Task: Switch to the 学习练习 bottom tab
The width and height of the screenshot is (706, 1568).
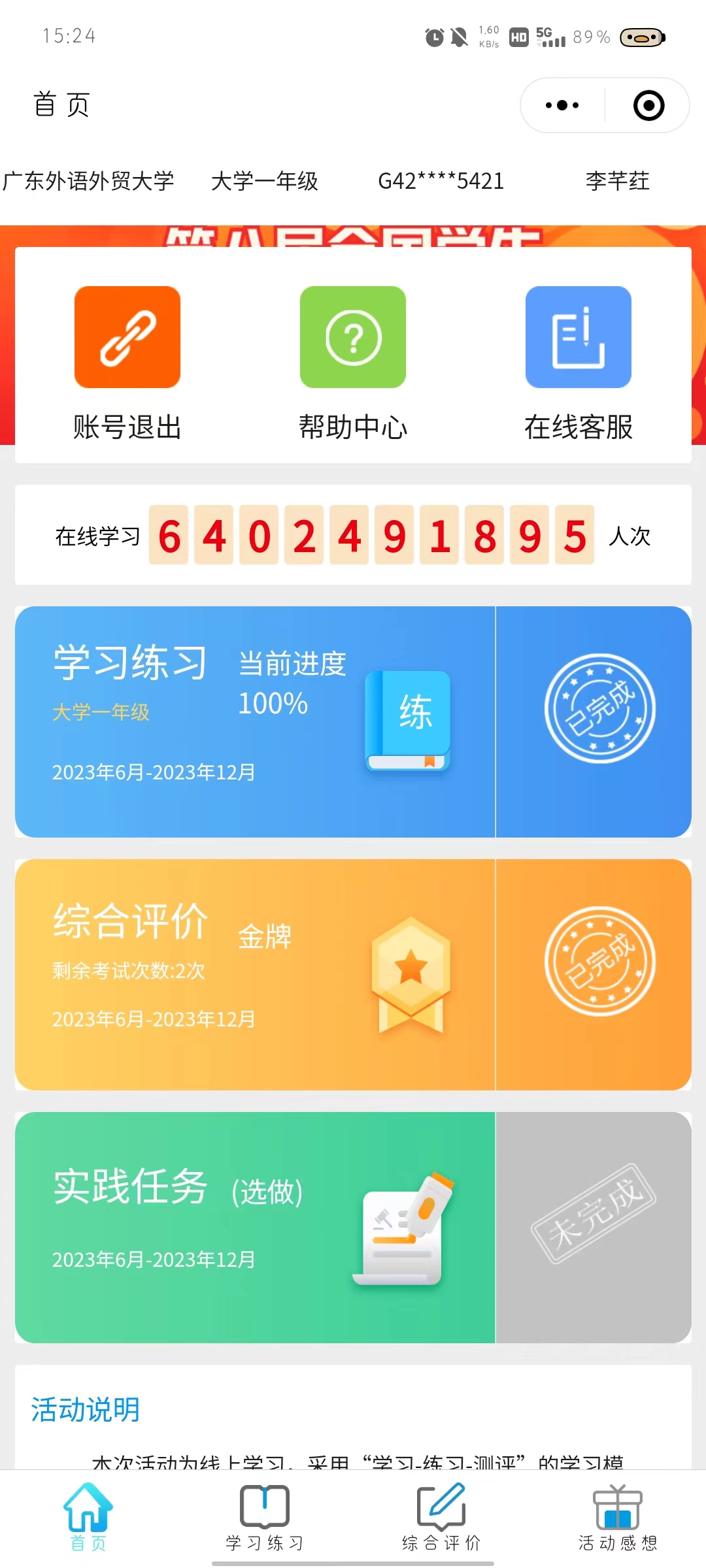Action: tap(265, 1517)
